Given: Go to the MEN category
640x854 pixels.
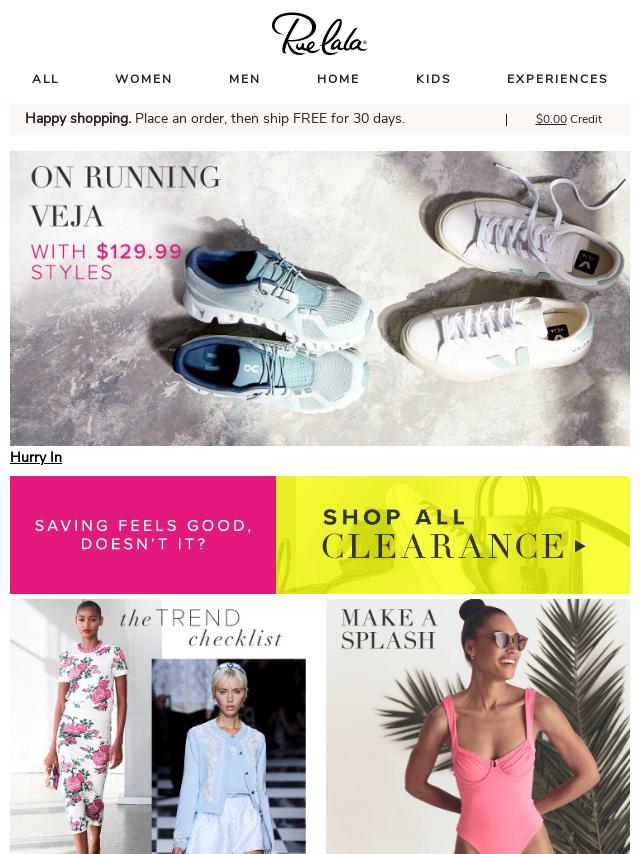Looking at the screenshot, I should point(244,79).
